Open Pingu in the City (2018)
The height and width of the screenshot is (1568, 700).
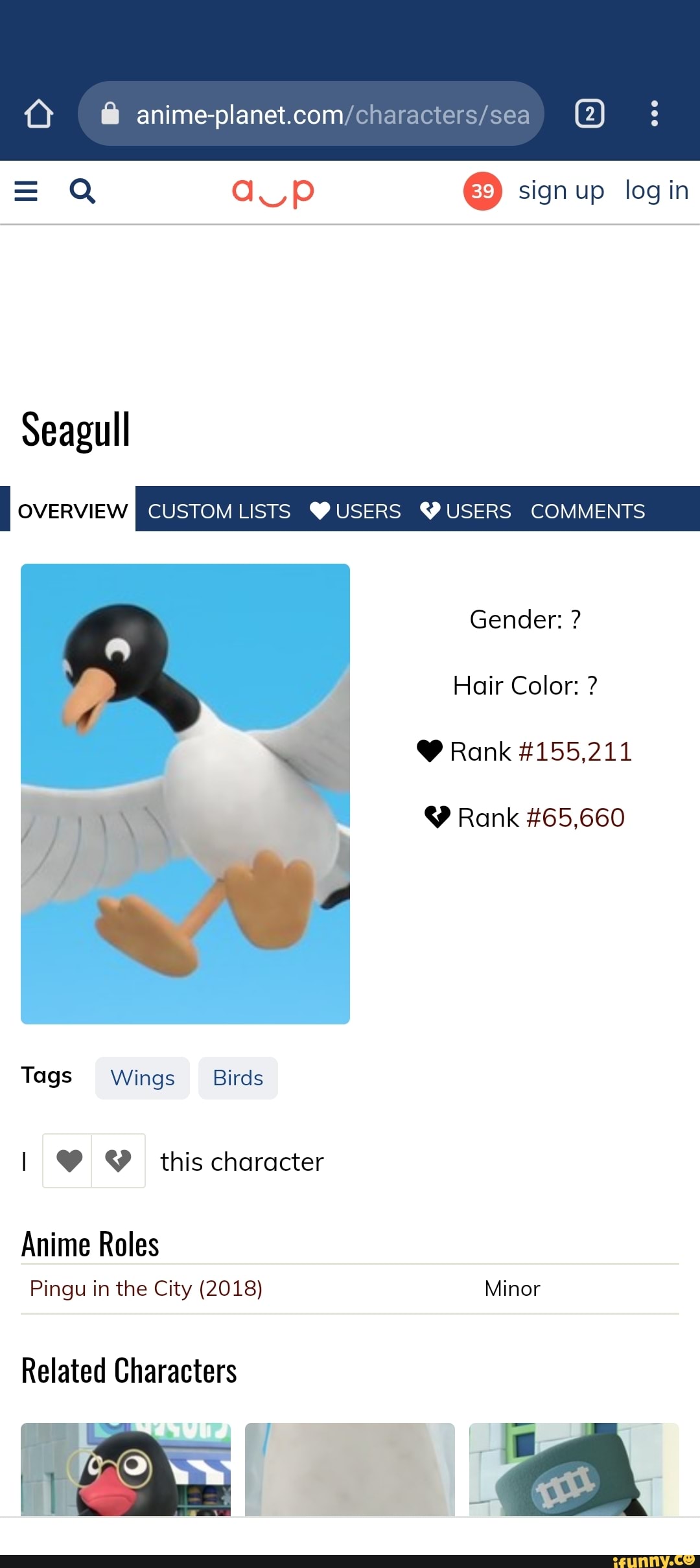pyautogui.click(x=146, y=1288)
